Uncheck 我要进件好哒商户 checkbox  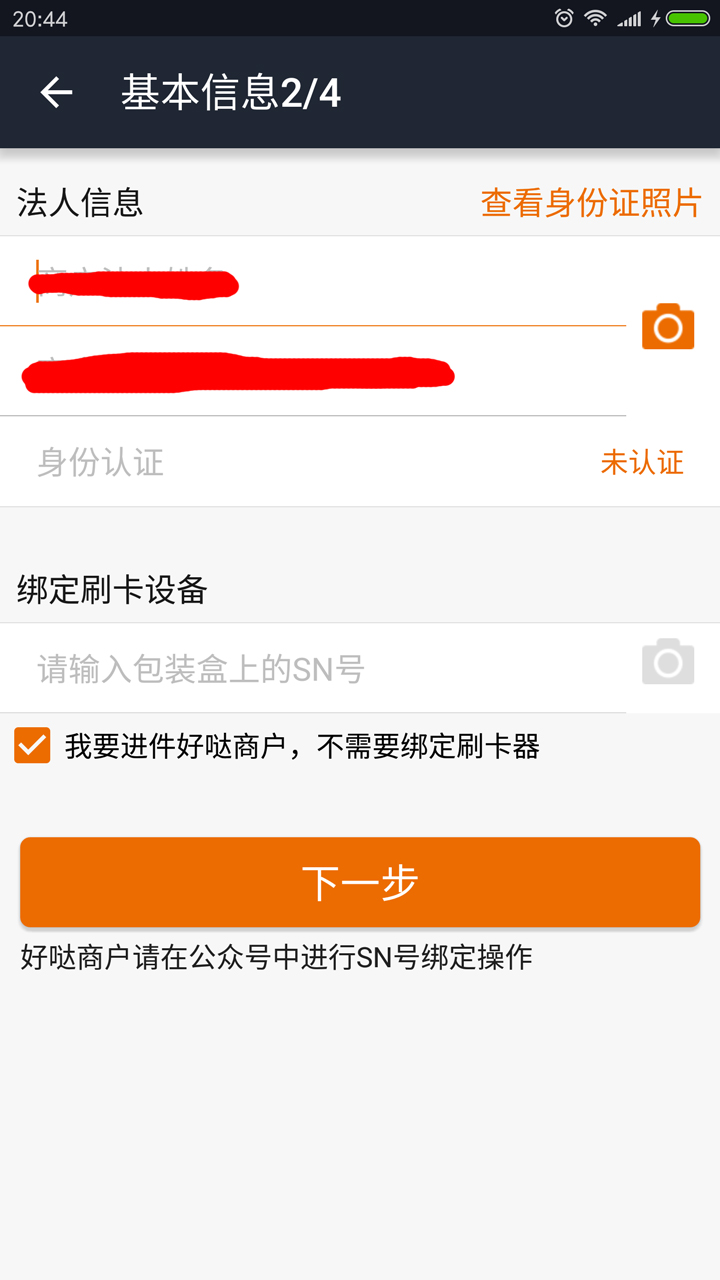click(x=32, y=746)
